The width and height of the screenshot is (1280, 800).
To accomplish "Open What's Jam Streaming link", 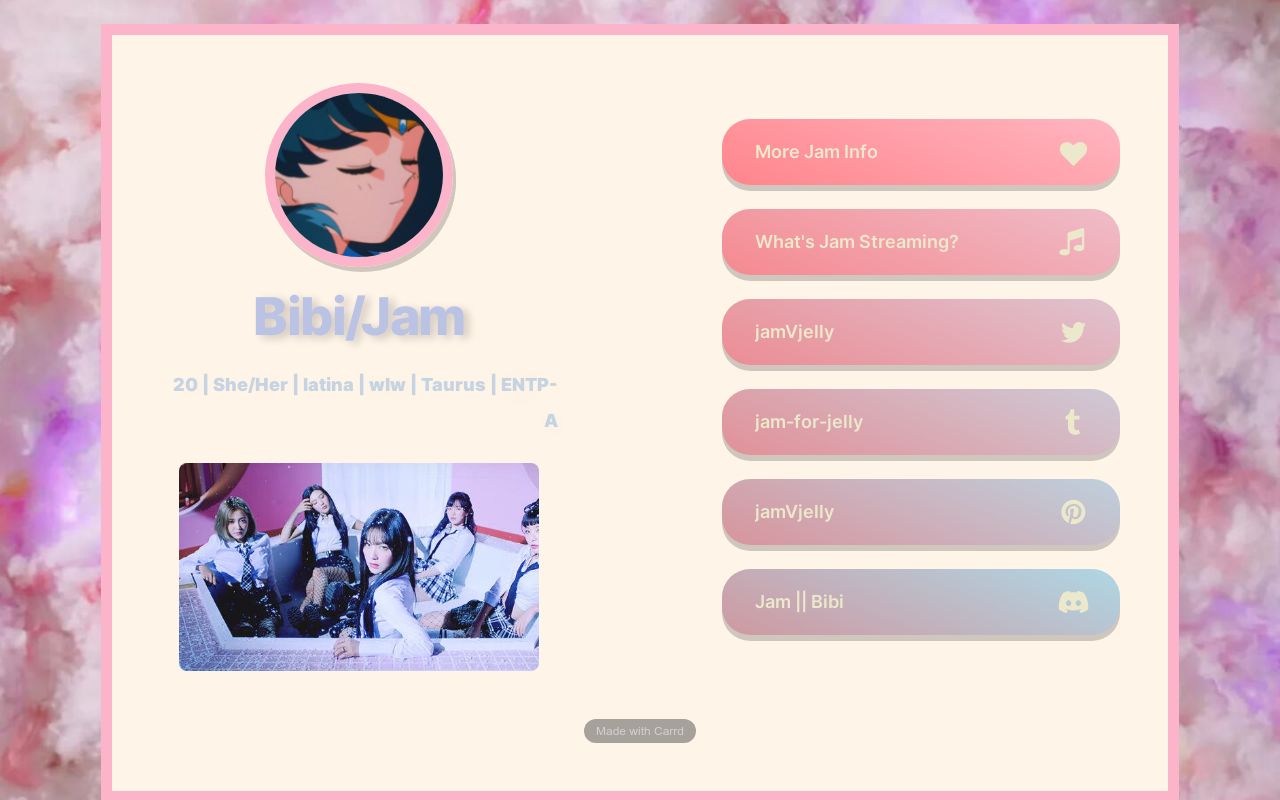I will [x=920, y=242].
